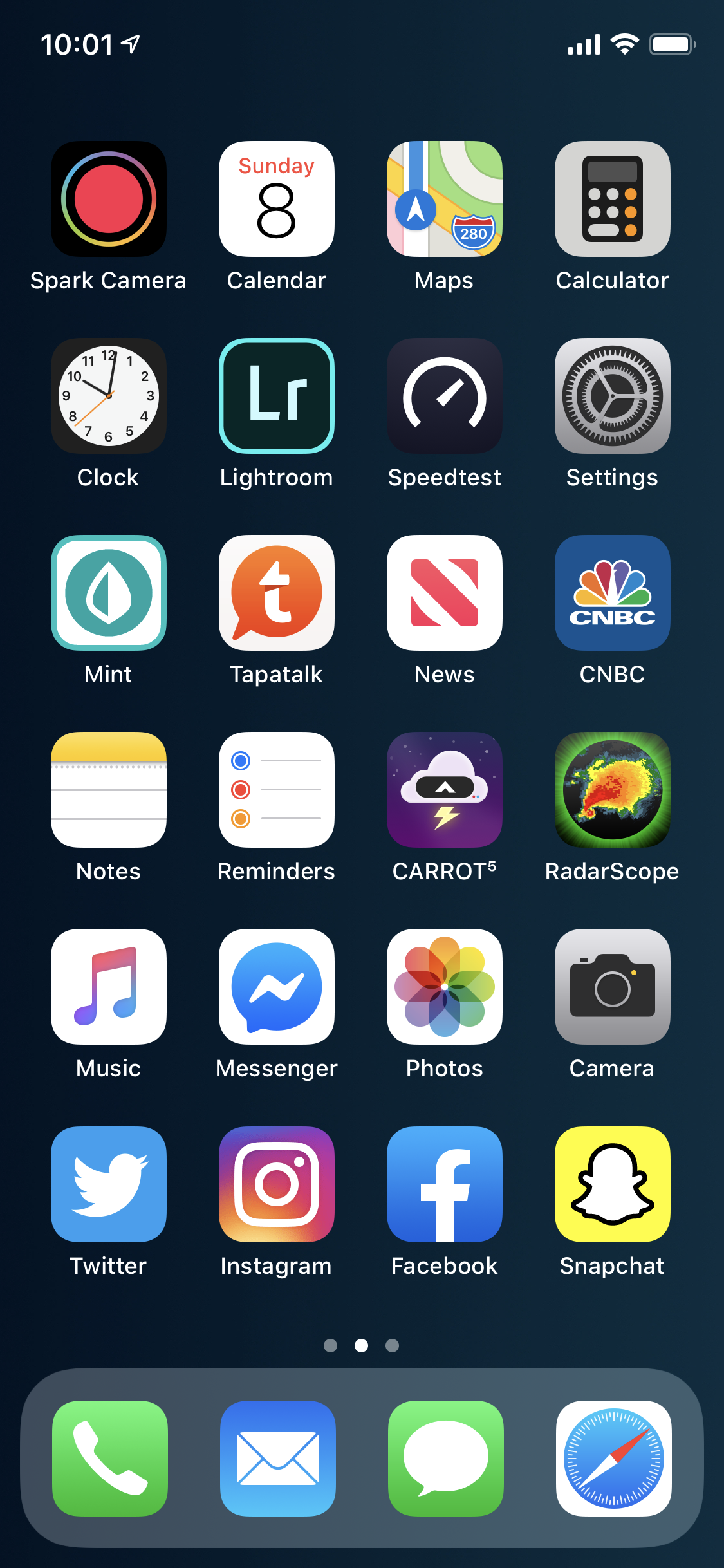Open the Speedtest app
This screenshot has width=724, height=1568.
(445, 396)
